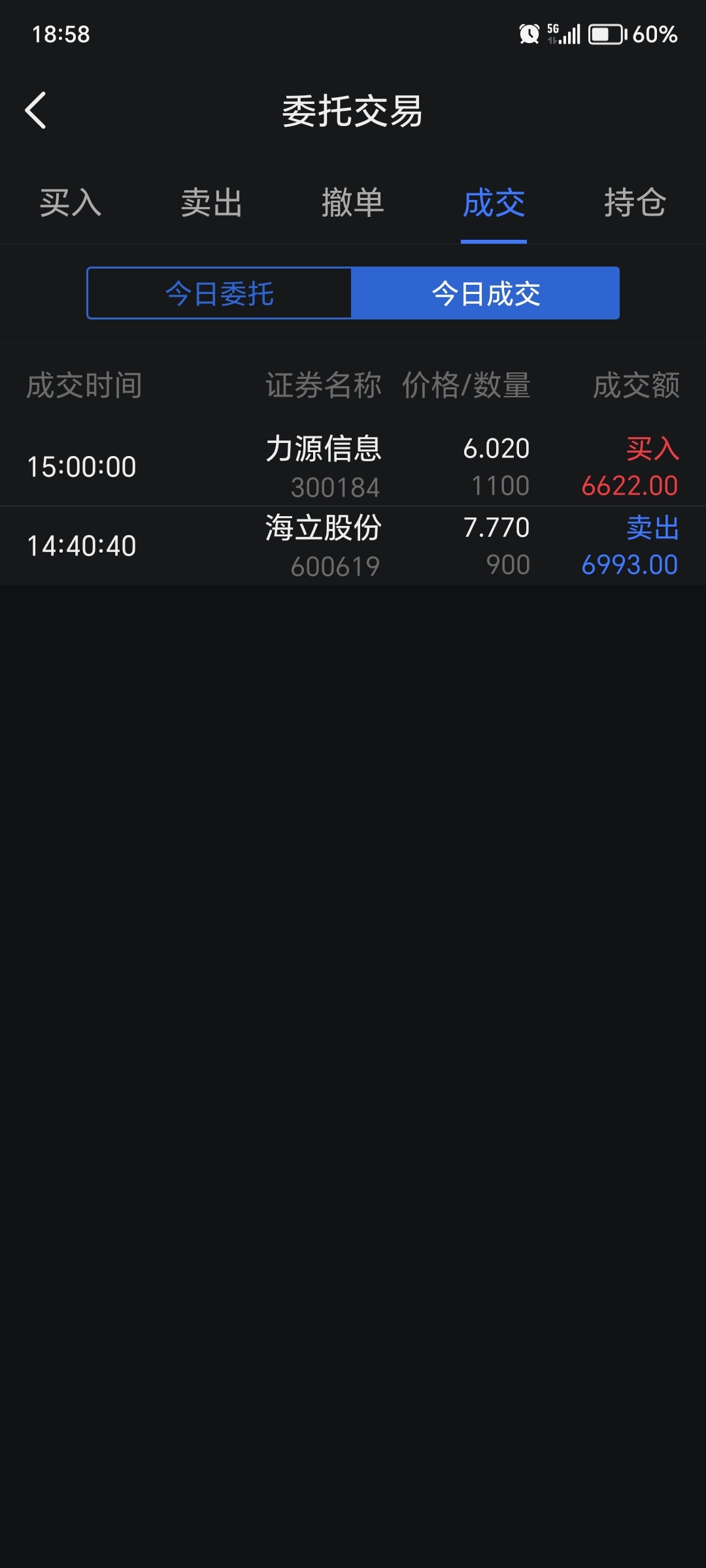Viewport: 706px width, 1568px height.
Task: Open the 撤单 tab
Action: [x=353, y=203]
